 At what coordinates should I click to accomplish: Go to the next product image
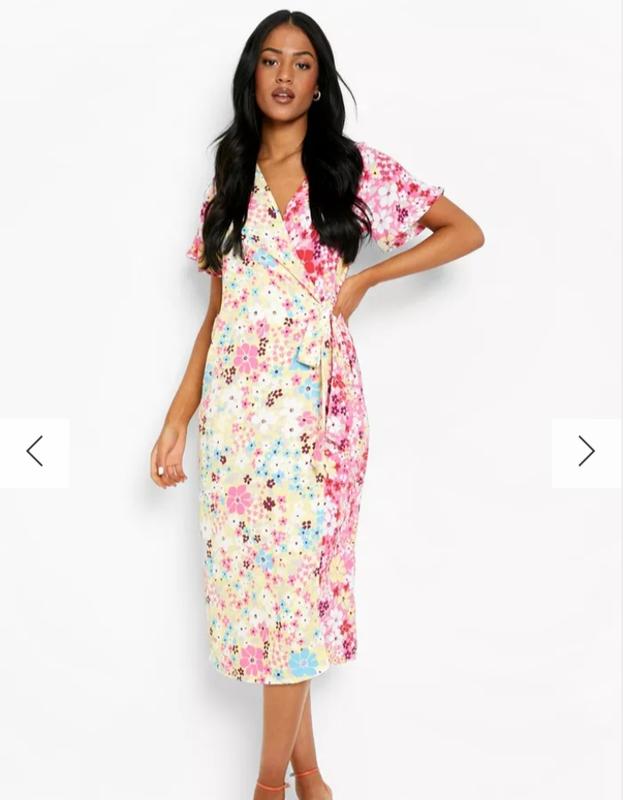[586, 452]
